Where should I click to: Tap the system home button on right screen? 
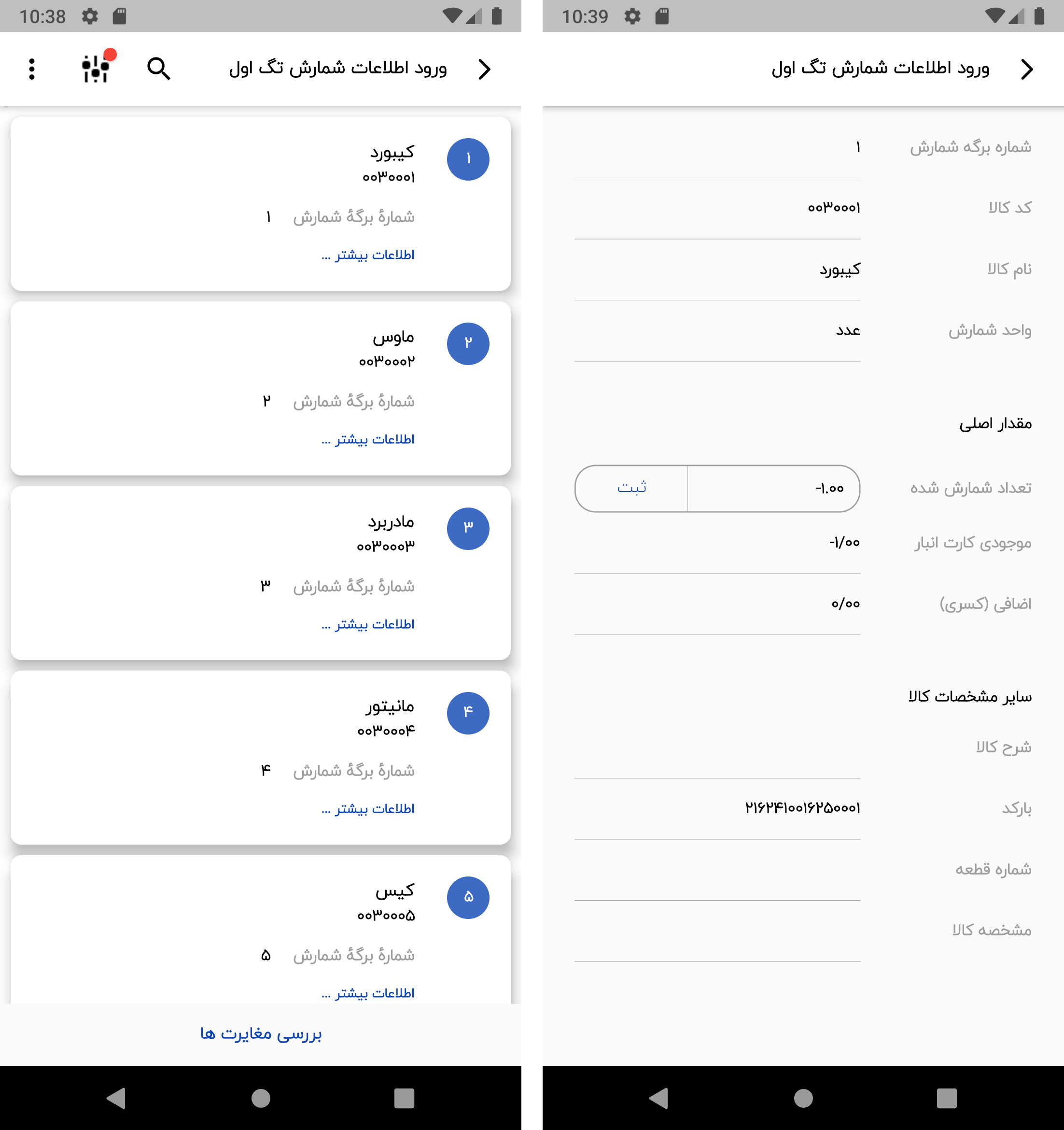click(803, 1098)
